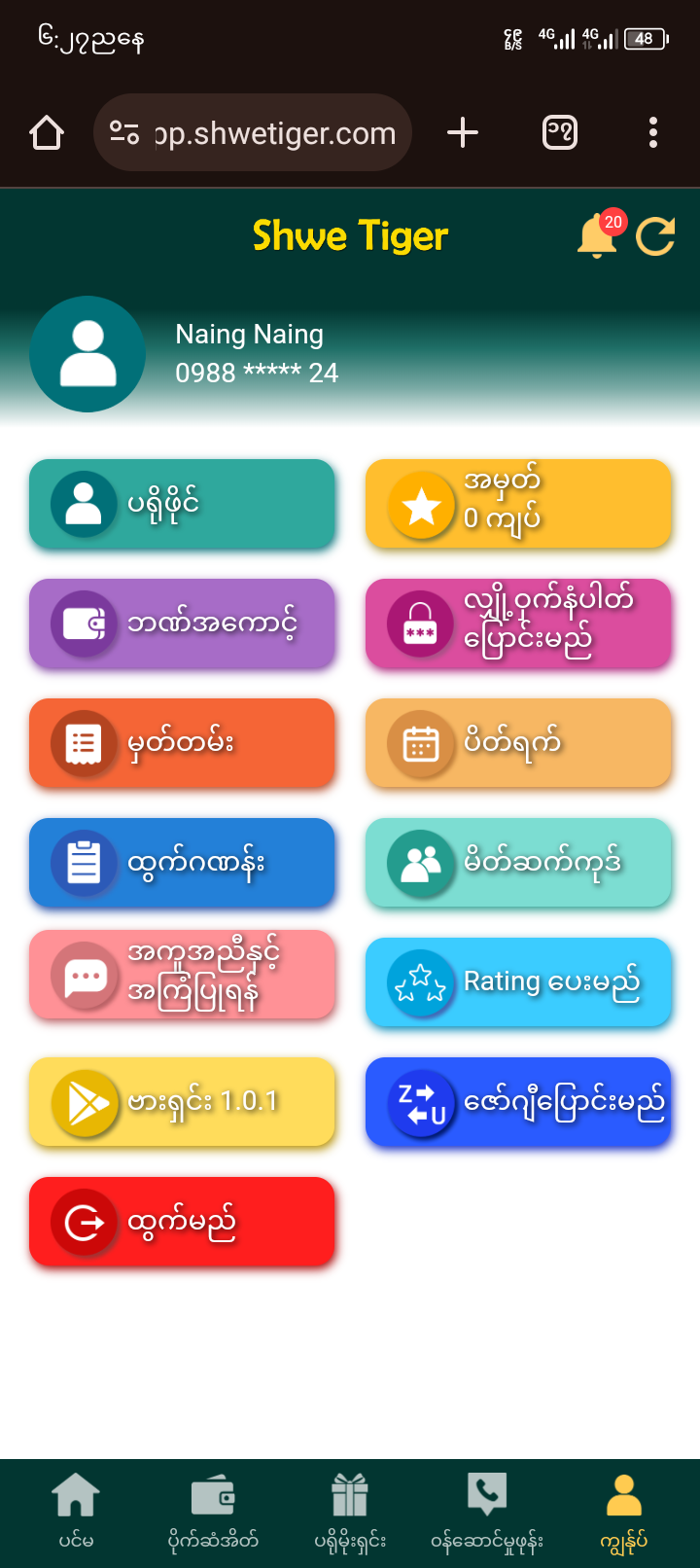Tap the ဗားရှင်း 1.0.1 version button
The image size is (700, 1568).
(182, 1102)
